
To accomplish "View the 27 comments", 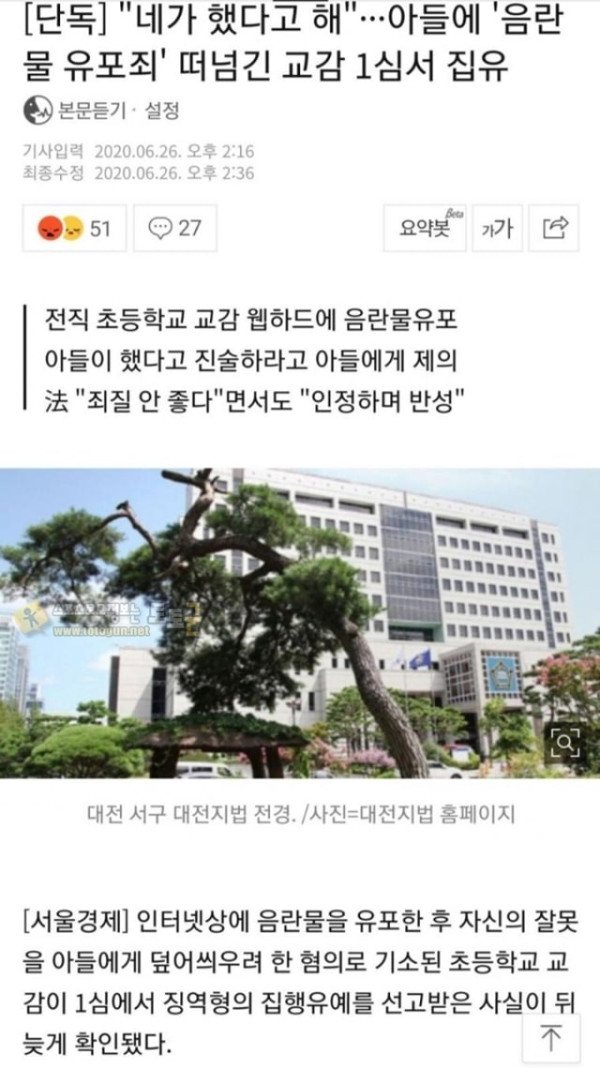I will [175, 227].
